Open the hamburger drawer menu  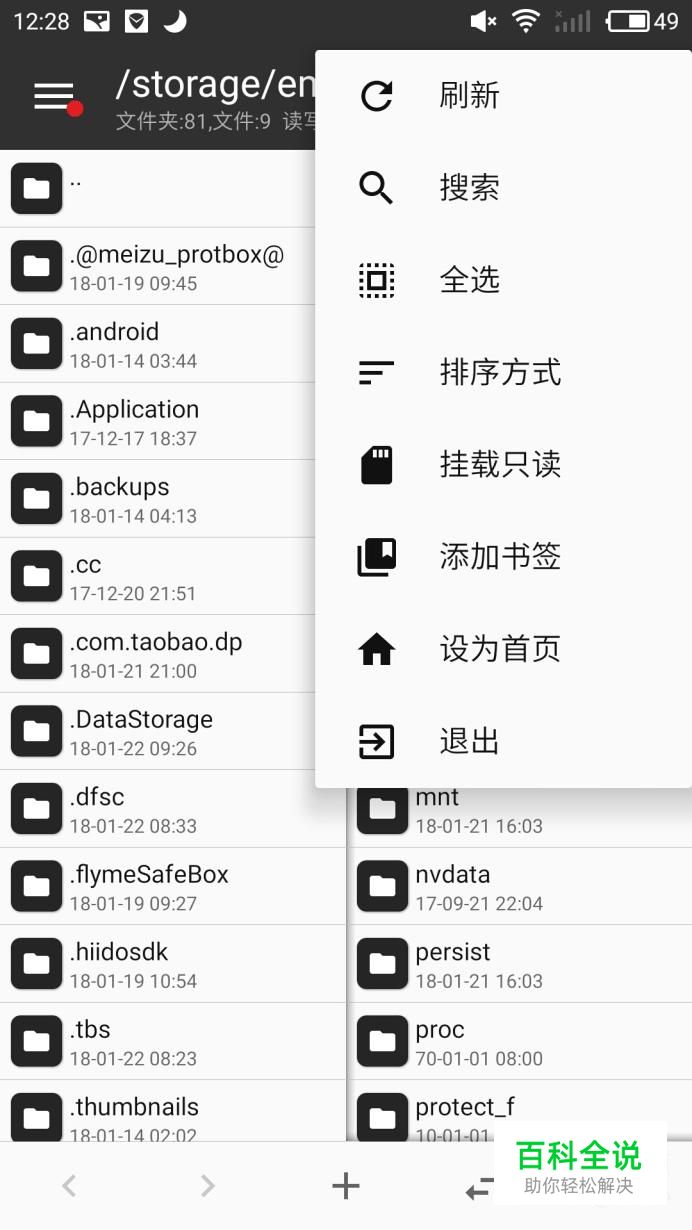[x=55, y=97]
